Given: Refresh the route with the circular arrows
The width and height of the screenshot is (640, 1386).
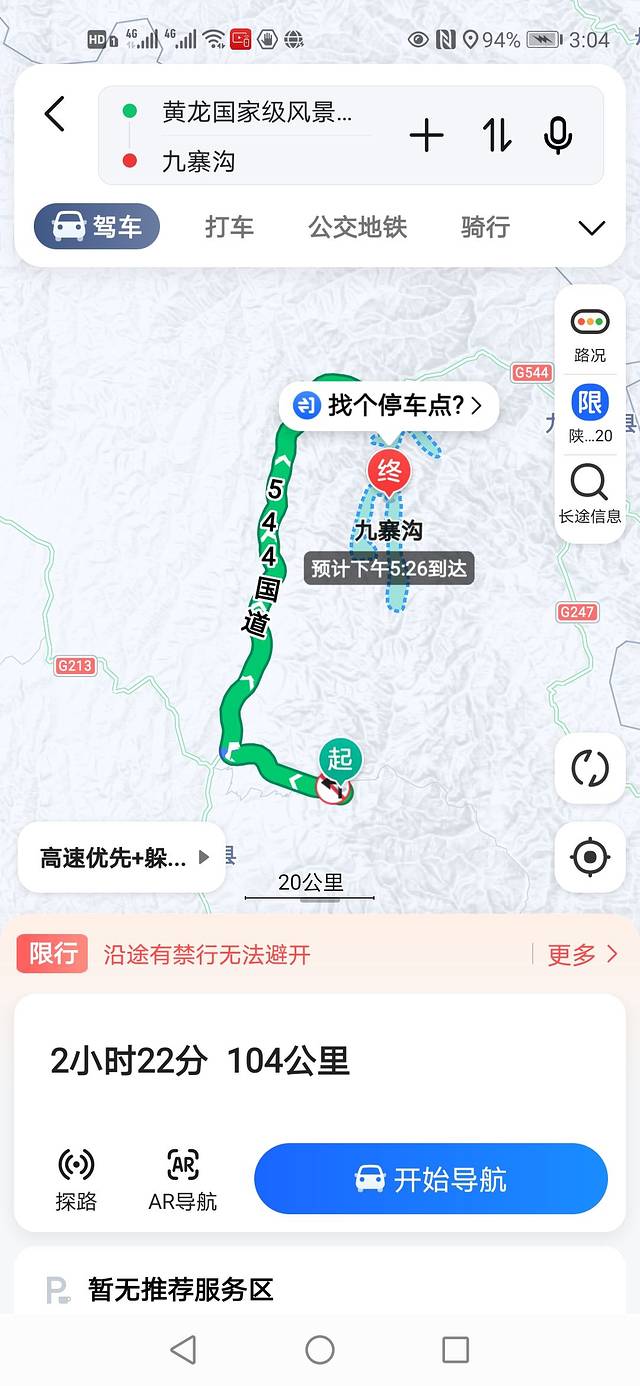Looking at the screenshot, I should tap(590, 768).
